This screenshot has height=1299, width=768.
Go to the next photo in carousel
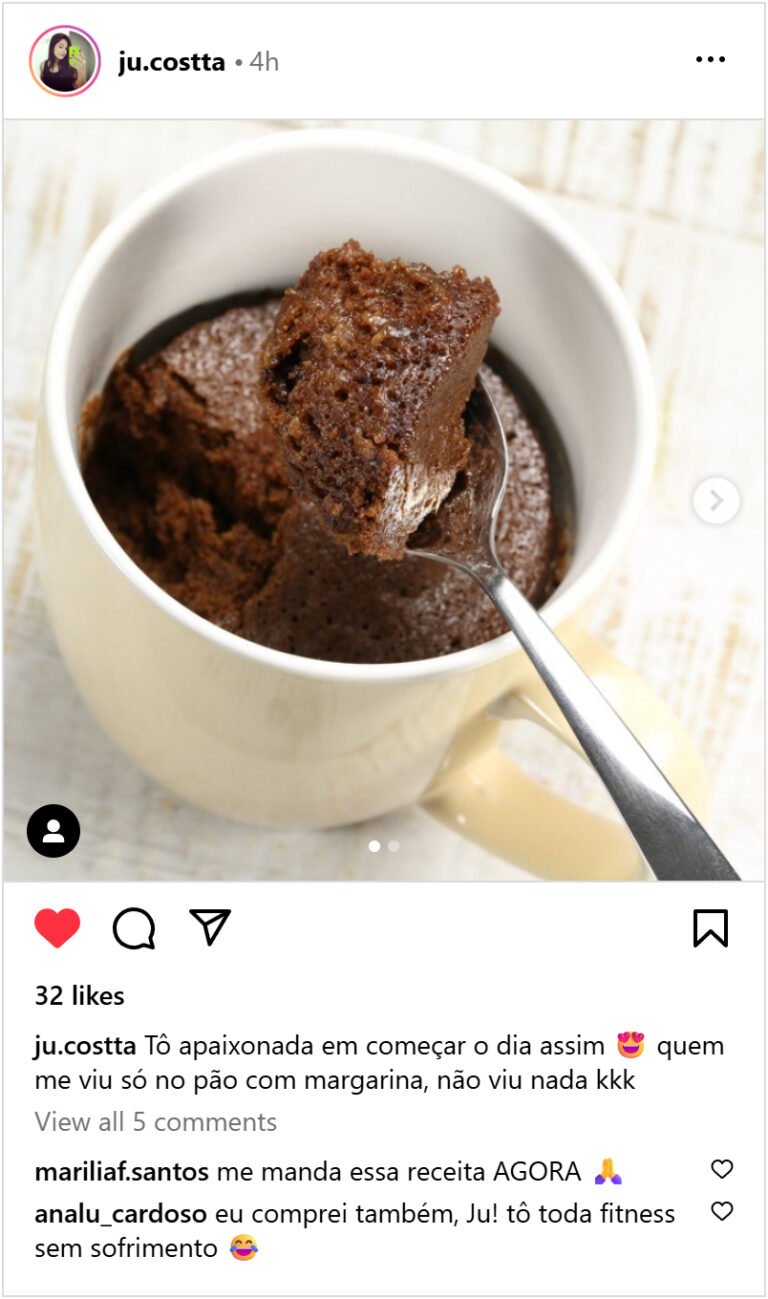click(716, 501)
